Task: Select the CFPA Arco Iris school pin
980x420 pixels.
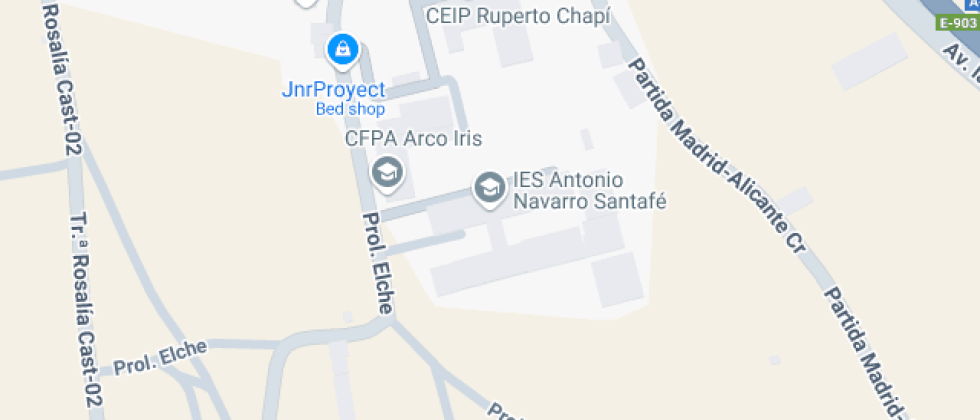Action: coord(387,173)
